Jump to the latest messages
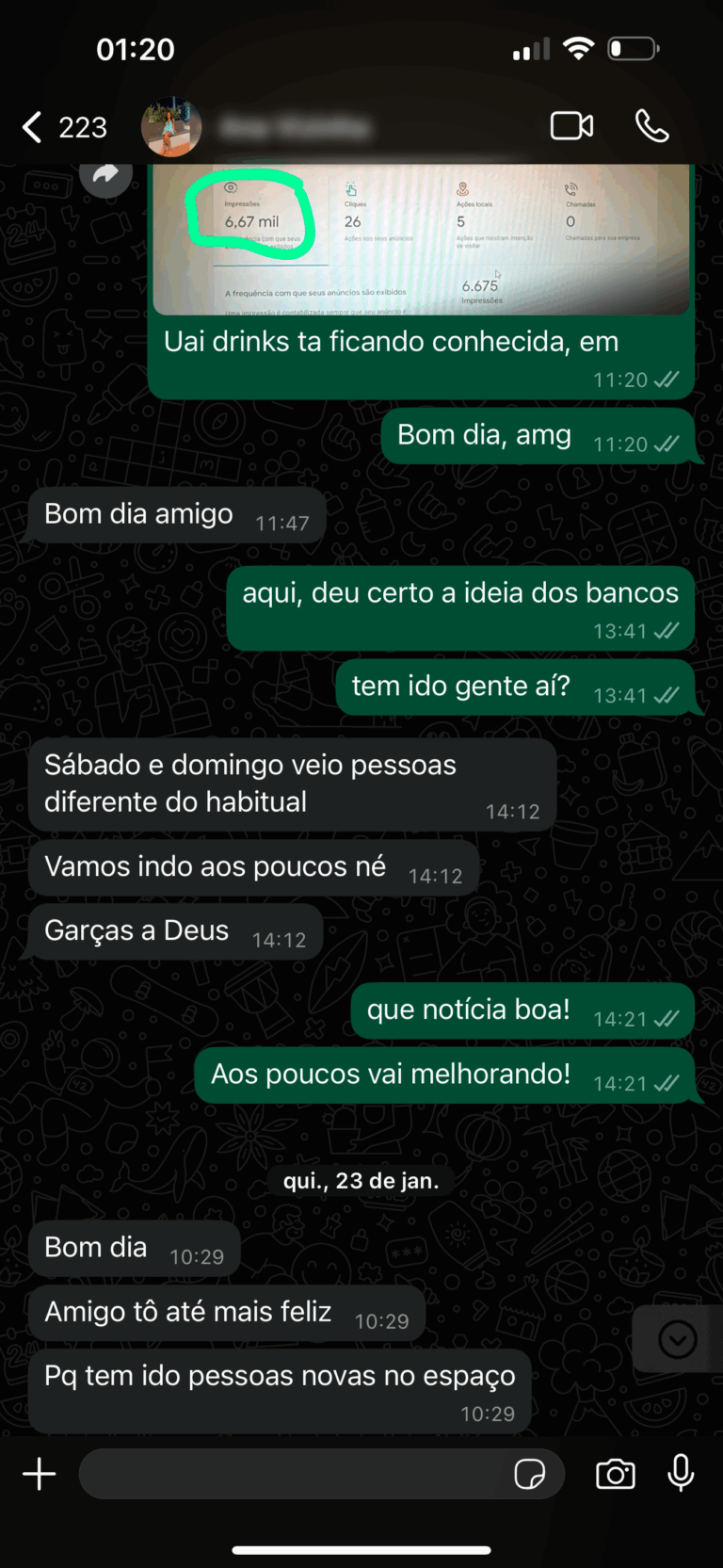The height and width of the screenshot is (1568, 723). coord(677,1338)
